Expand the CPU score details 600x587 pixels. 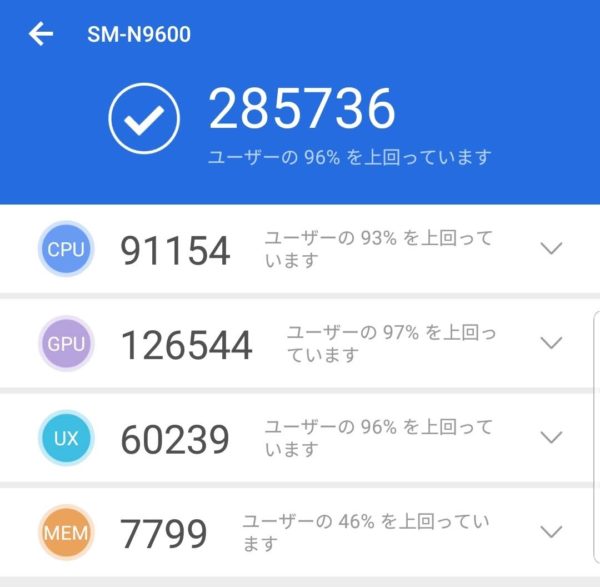pyautogui.click(x=551, y=249)
